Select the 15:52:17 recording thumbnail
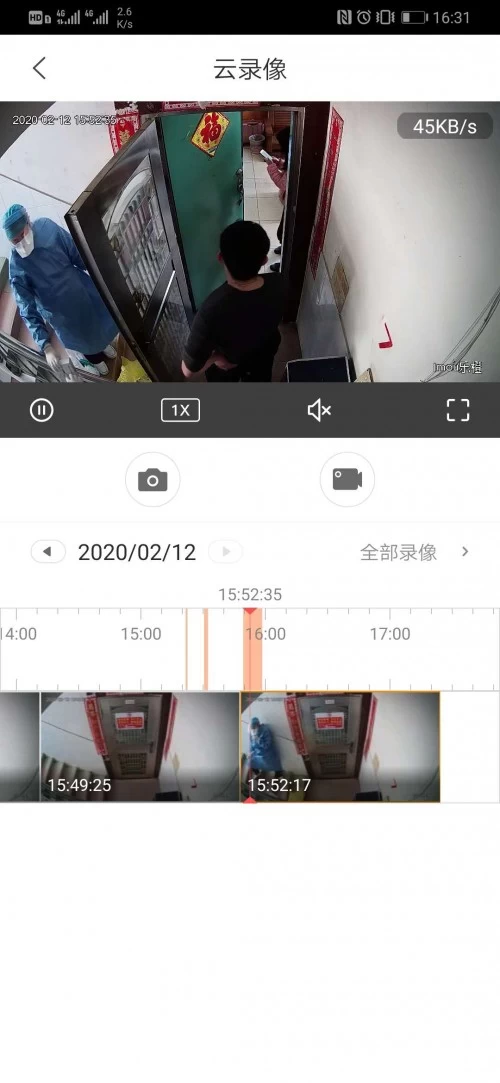 click(340, 747)
